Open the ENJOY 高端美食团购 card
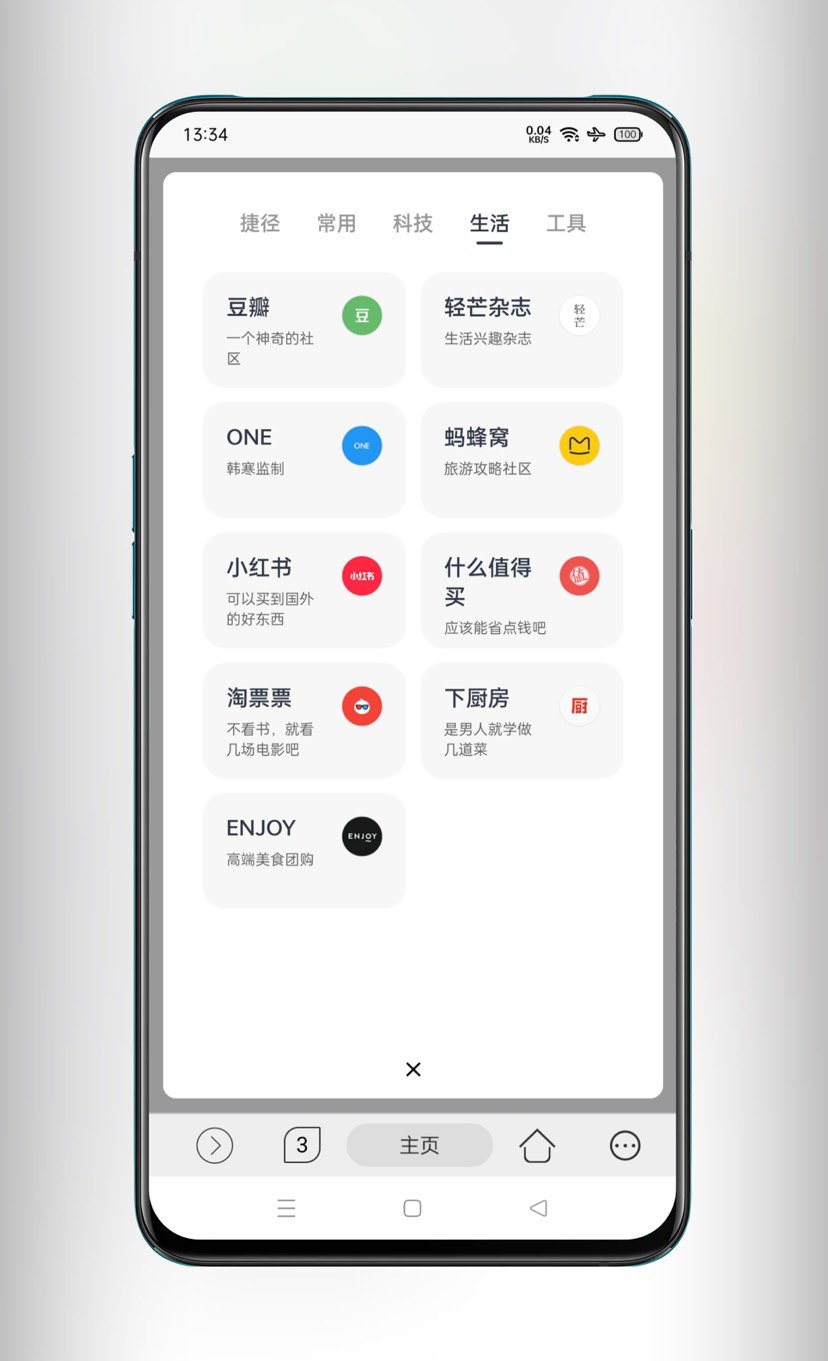 [304, 850]
